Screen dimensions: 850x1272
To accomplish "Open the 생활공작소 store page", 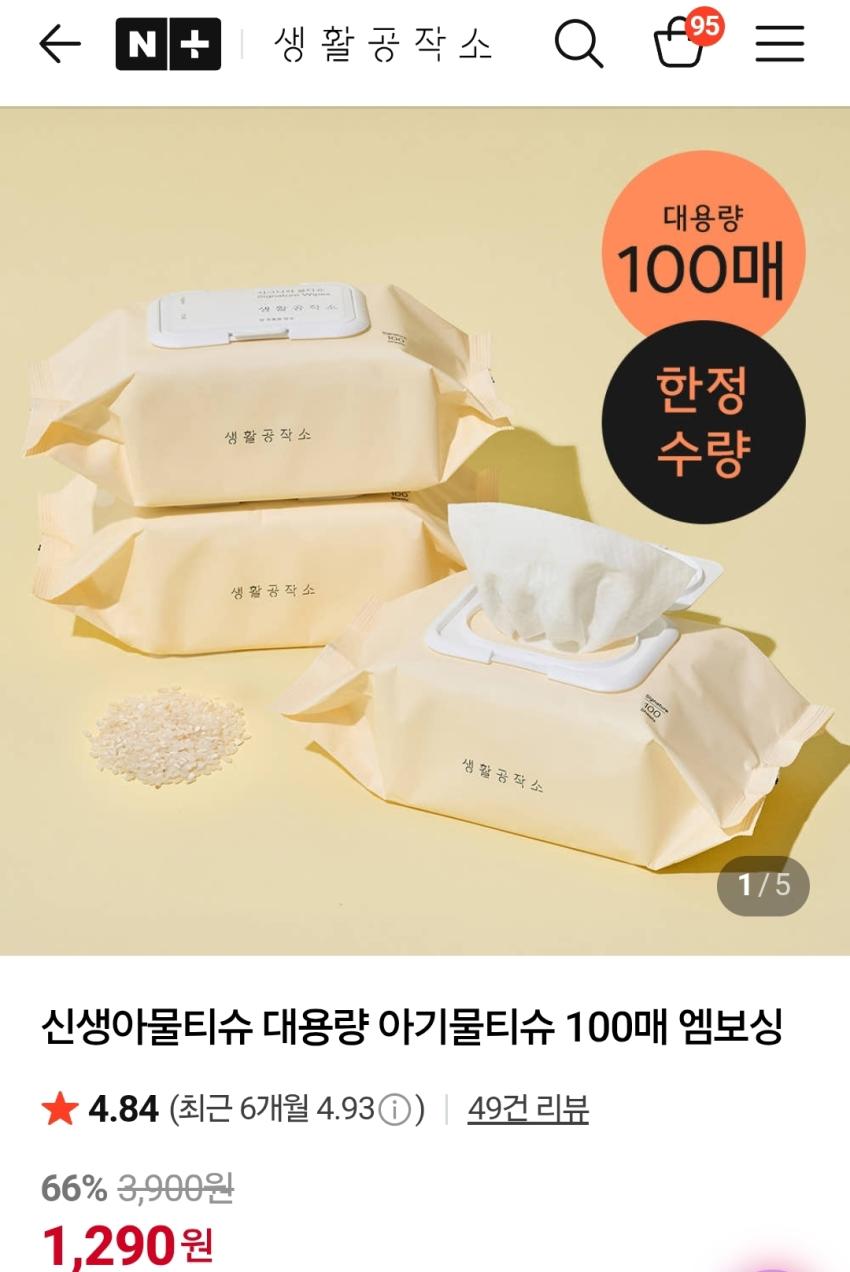I will [x=383, y=45].
